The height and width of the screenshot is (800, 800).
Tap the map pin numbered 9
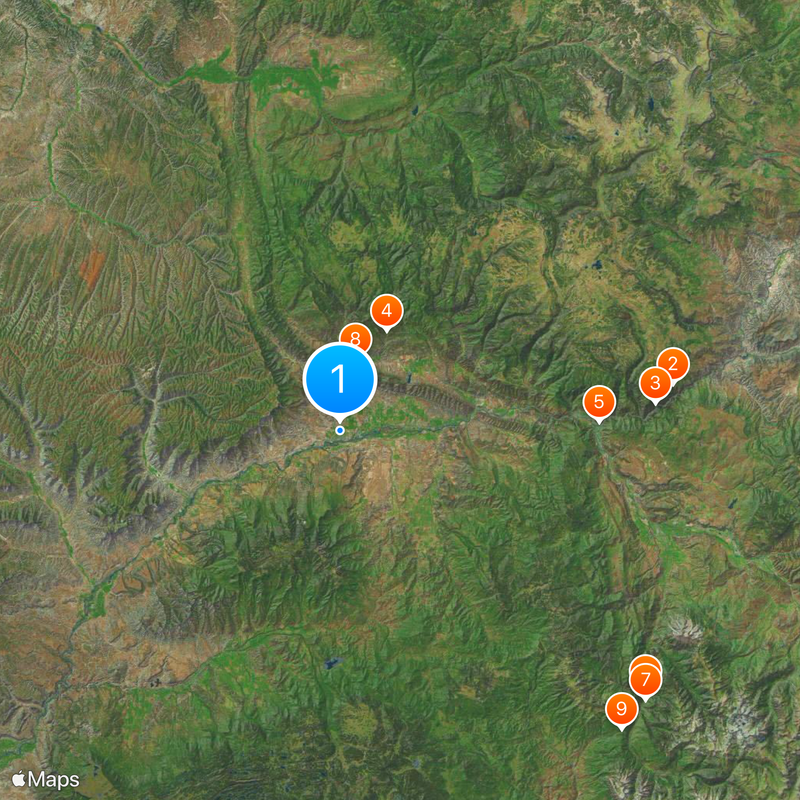(622, 709)
